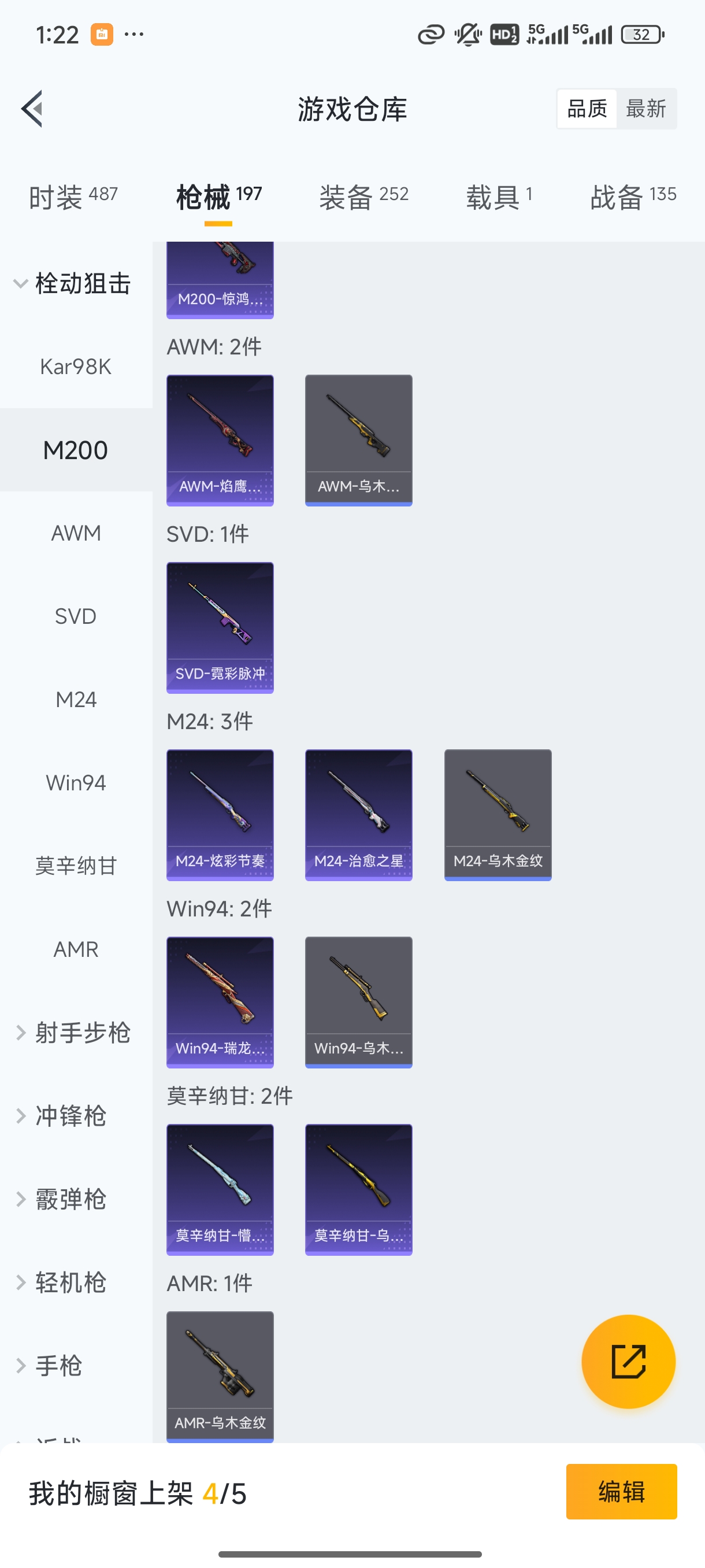The image size is (705, 1568).
Task: Open the AMR-乌木金纹 skin
Action: (x=220, y=1375)
